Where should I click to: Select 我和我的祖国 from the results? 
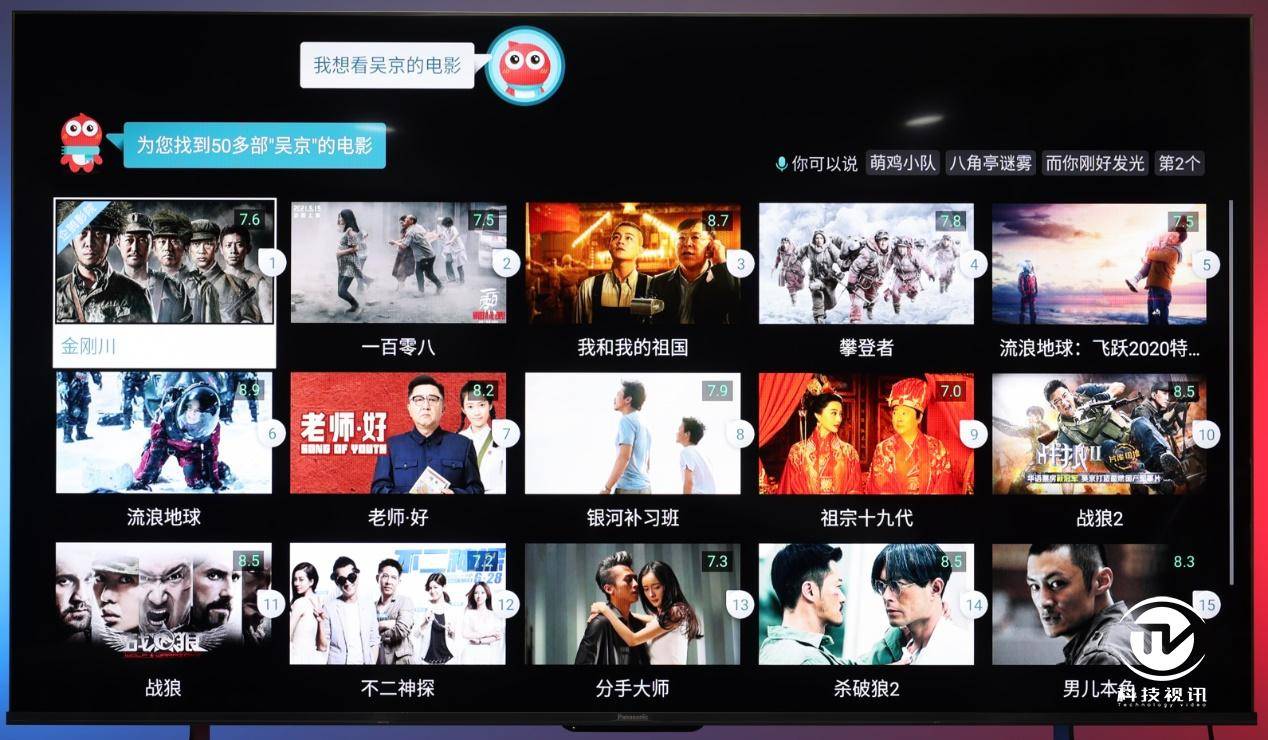(x=632, y=263)
